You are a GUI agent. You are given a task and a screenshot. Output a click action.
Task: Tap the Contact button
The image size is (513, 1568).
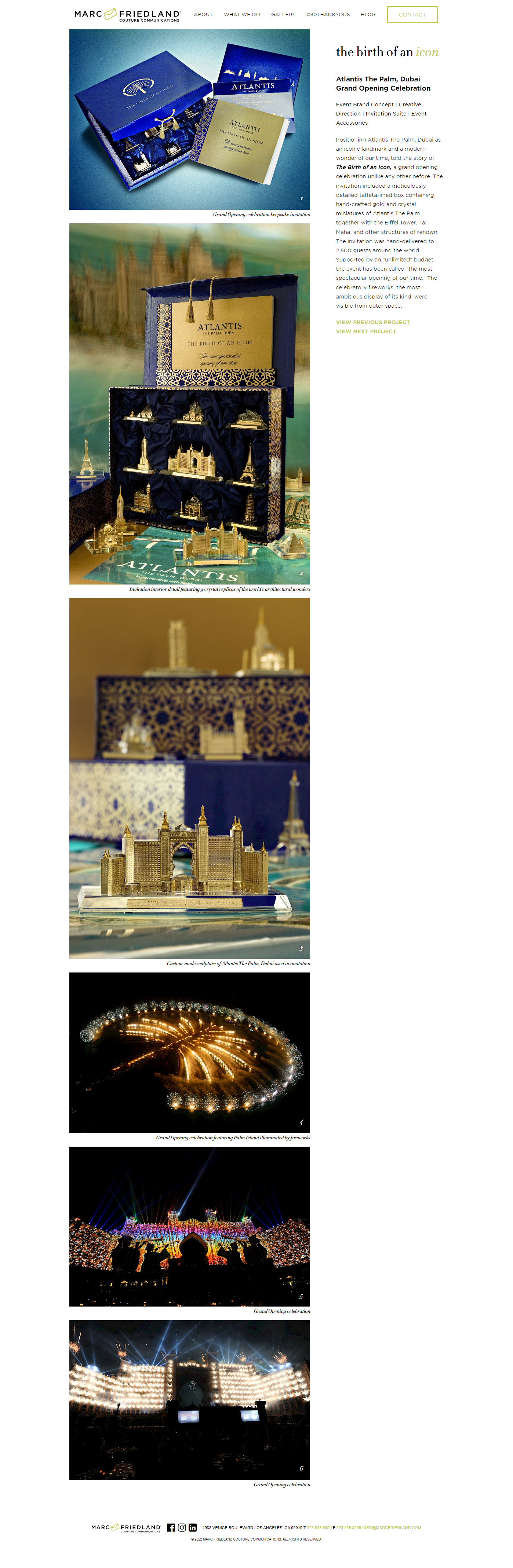(x=412, y=15)
